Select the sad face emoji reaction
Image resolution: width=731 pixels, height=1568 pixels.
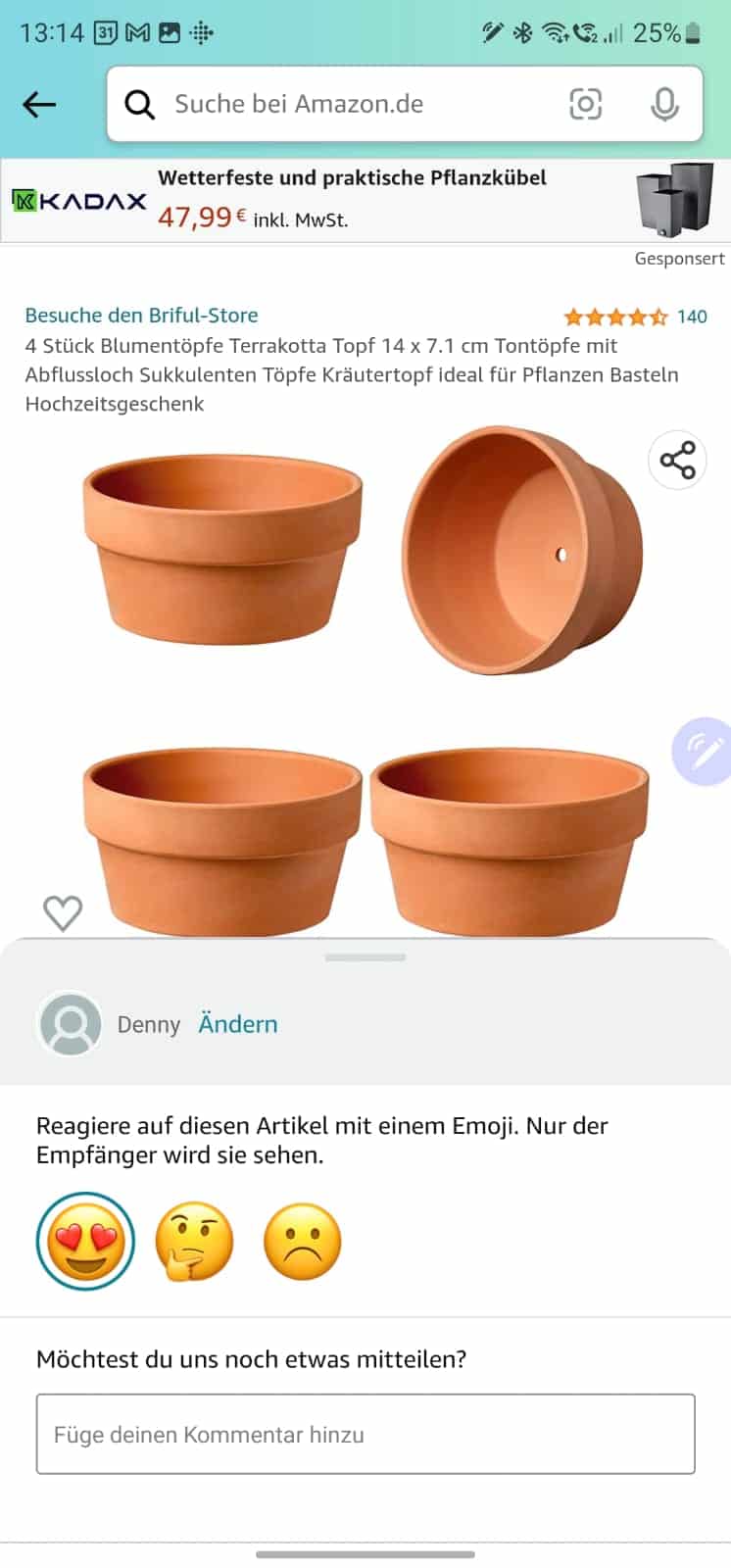(302, 1242)
